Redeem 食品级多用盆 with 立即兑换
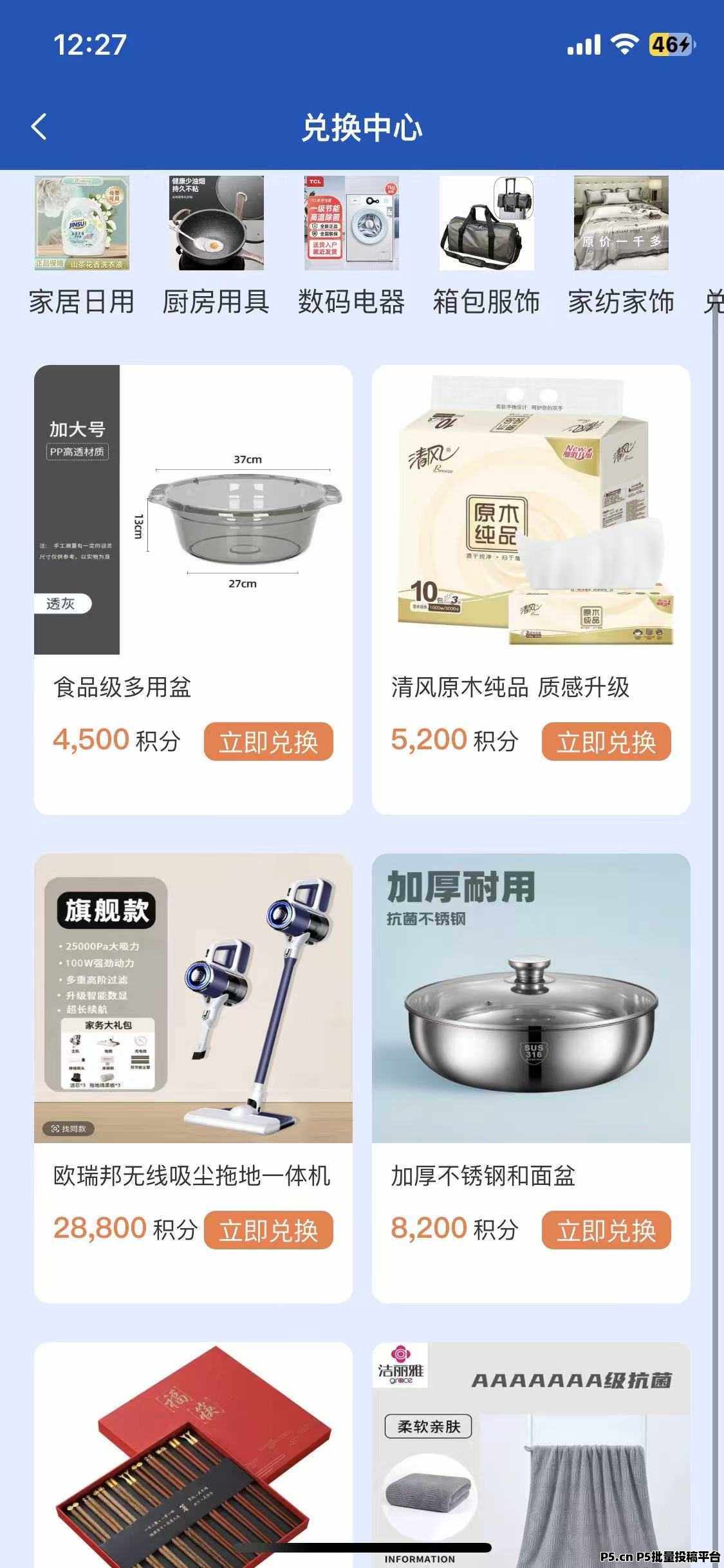 pos(268,742)
